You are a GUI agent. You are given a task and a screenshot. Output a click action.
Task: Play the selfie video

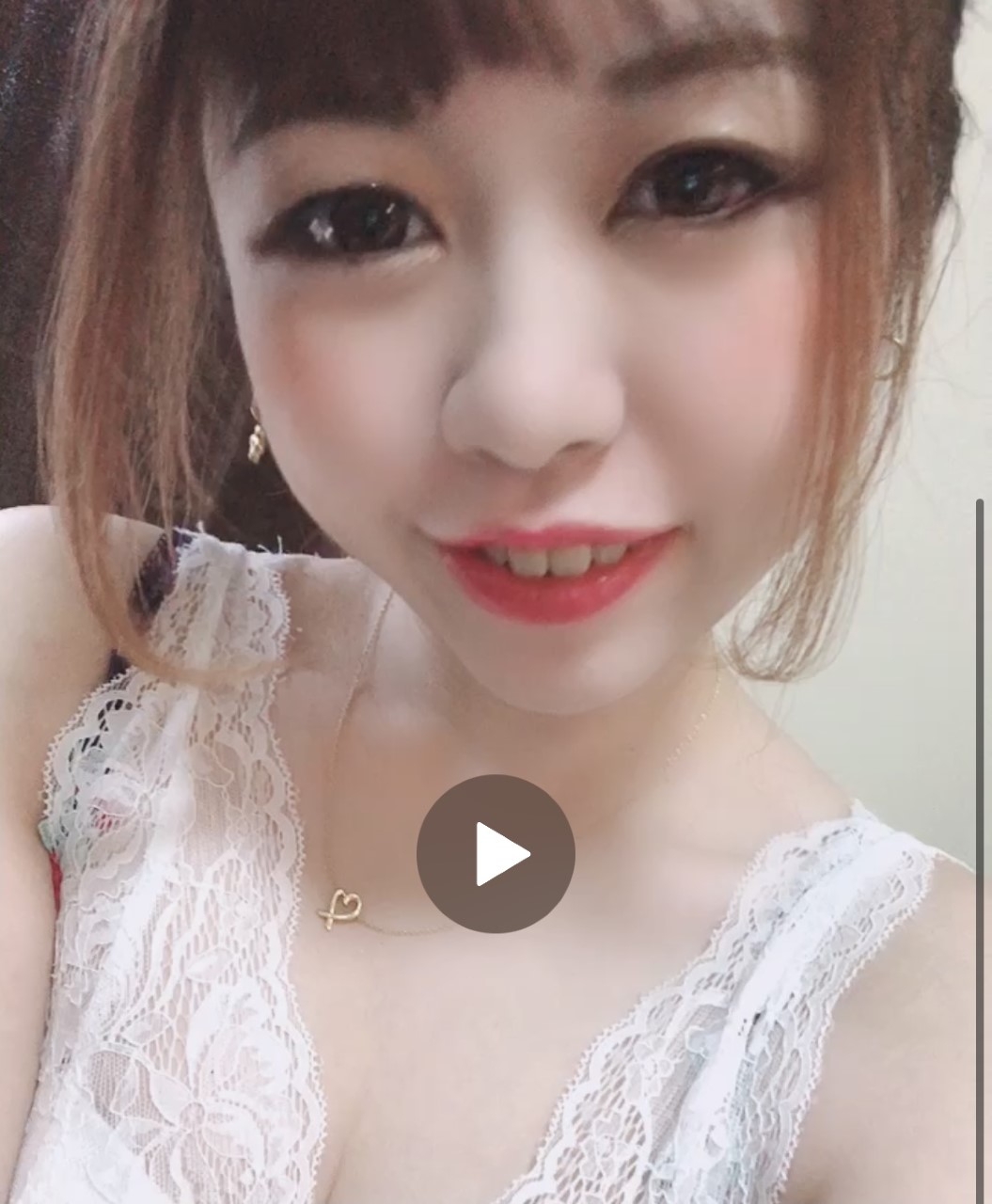point(496,853)
